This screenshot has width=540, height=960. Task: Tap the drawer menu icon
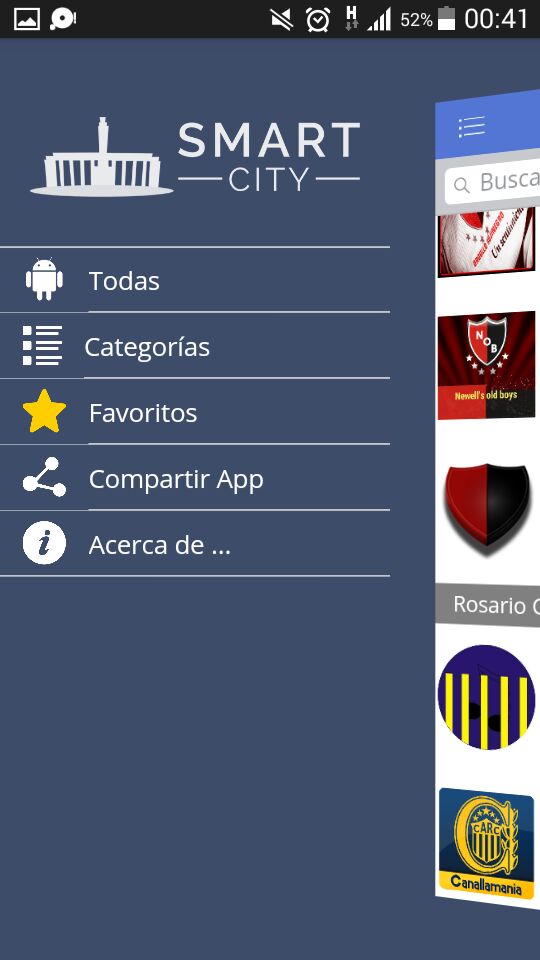(x=471, y=127)
